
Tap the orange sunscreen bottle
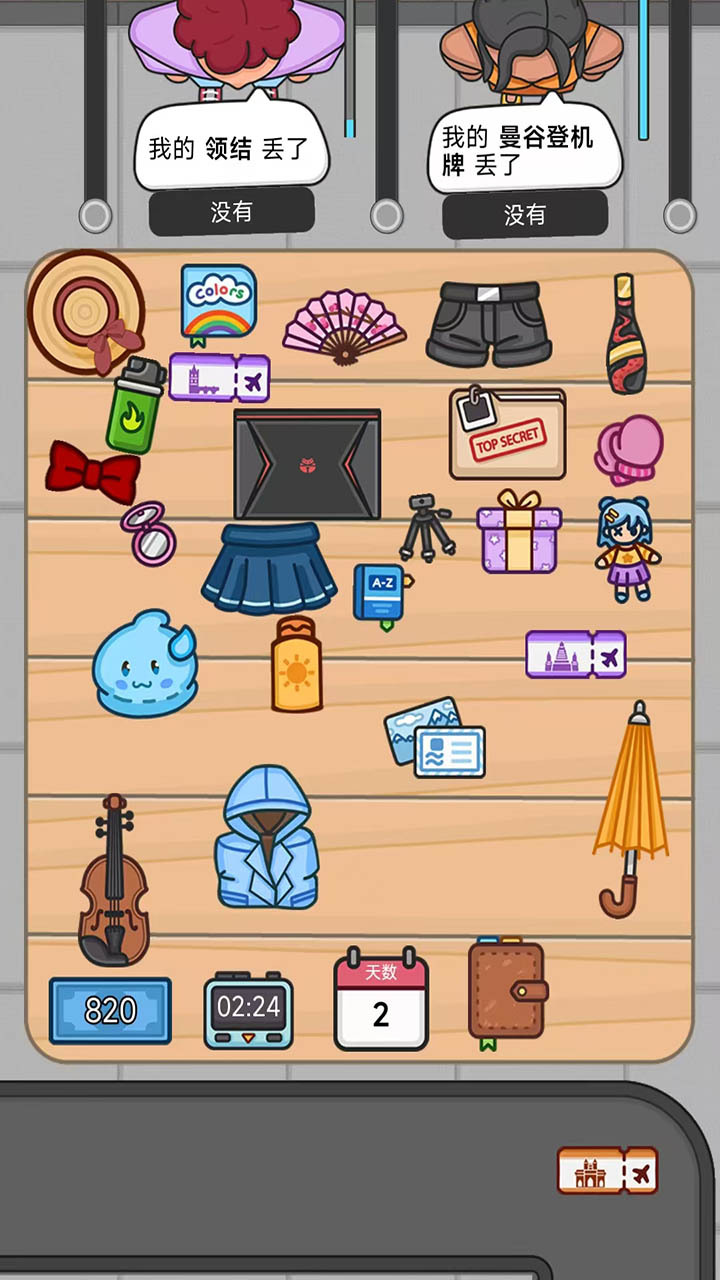pyautogui.click(x=296, y=665)
